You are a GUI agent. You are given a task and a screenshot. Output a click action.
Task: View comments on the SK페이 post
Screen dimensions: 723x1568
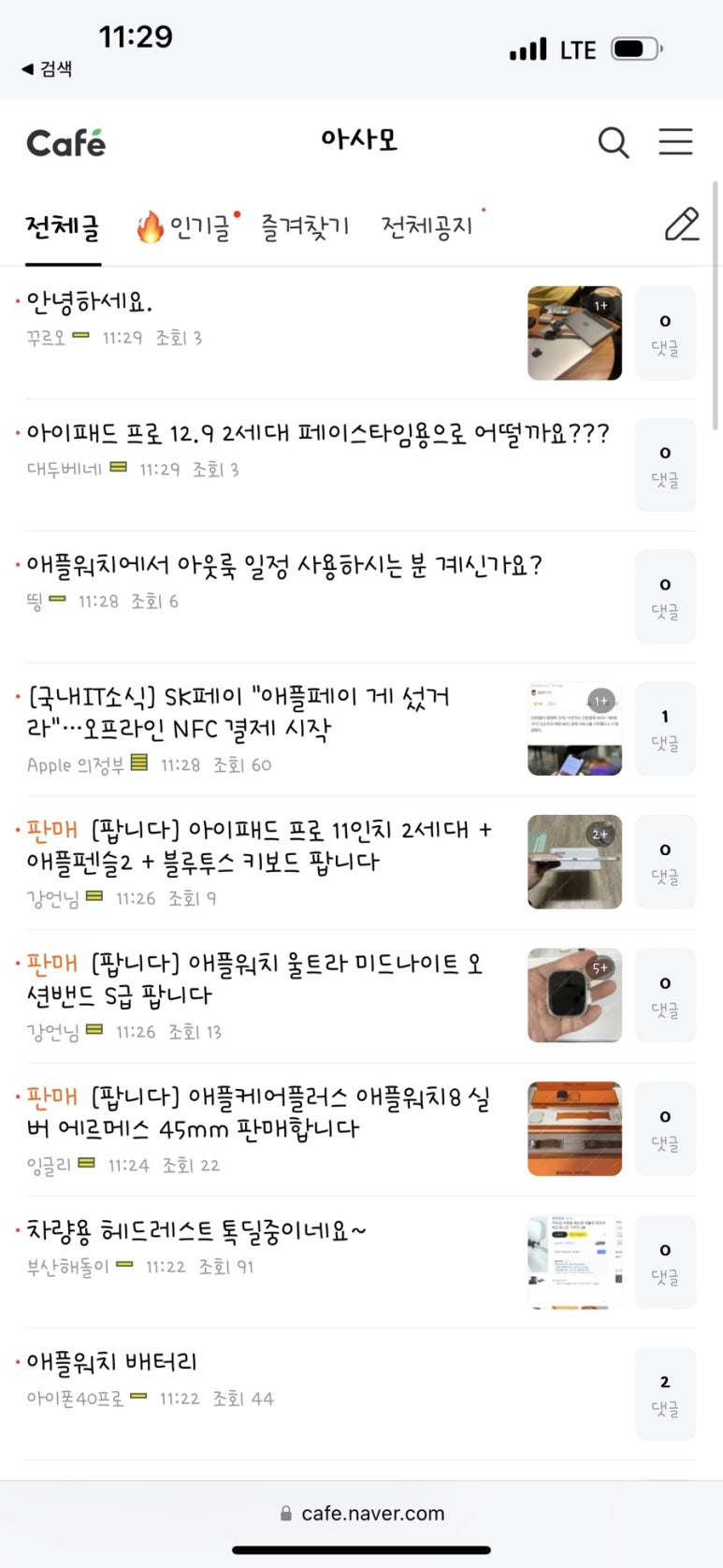(x=665, y=729)
